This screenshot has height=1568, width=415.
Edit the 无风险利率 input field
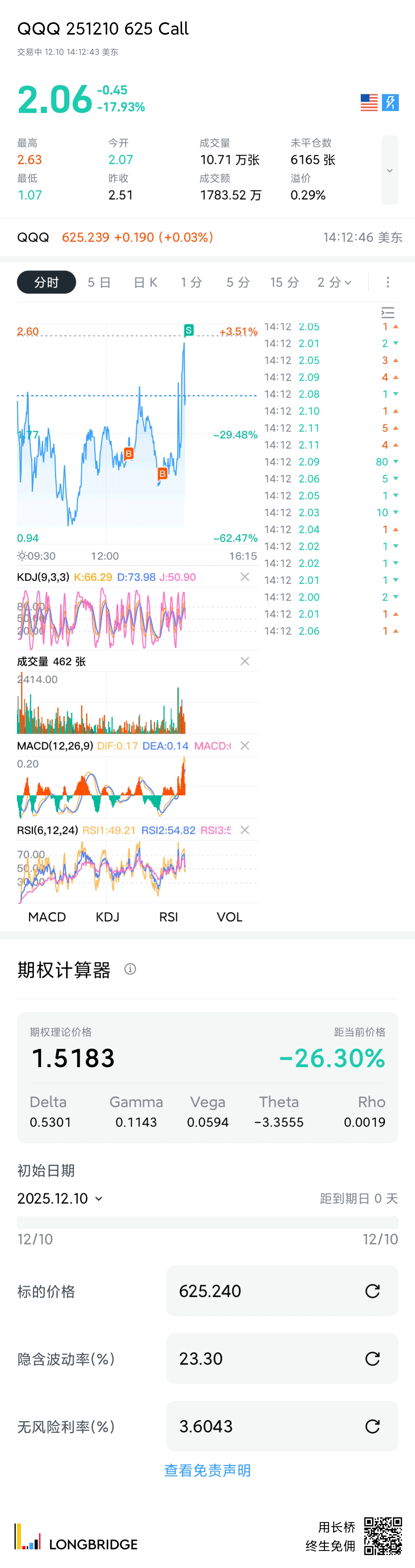point(262,1426)
